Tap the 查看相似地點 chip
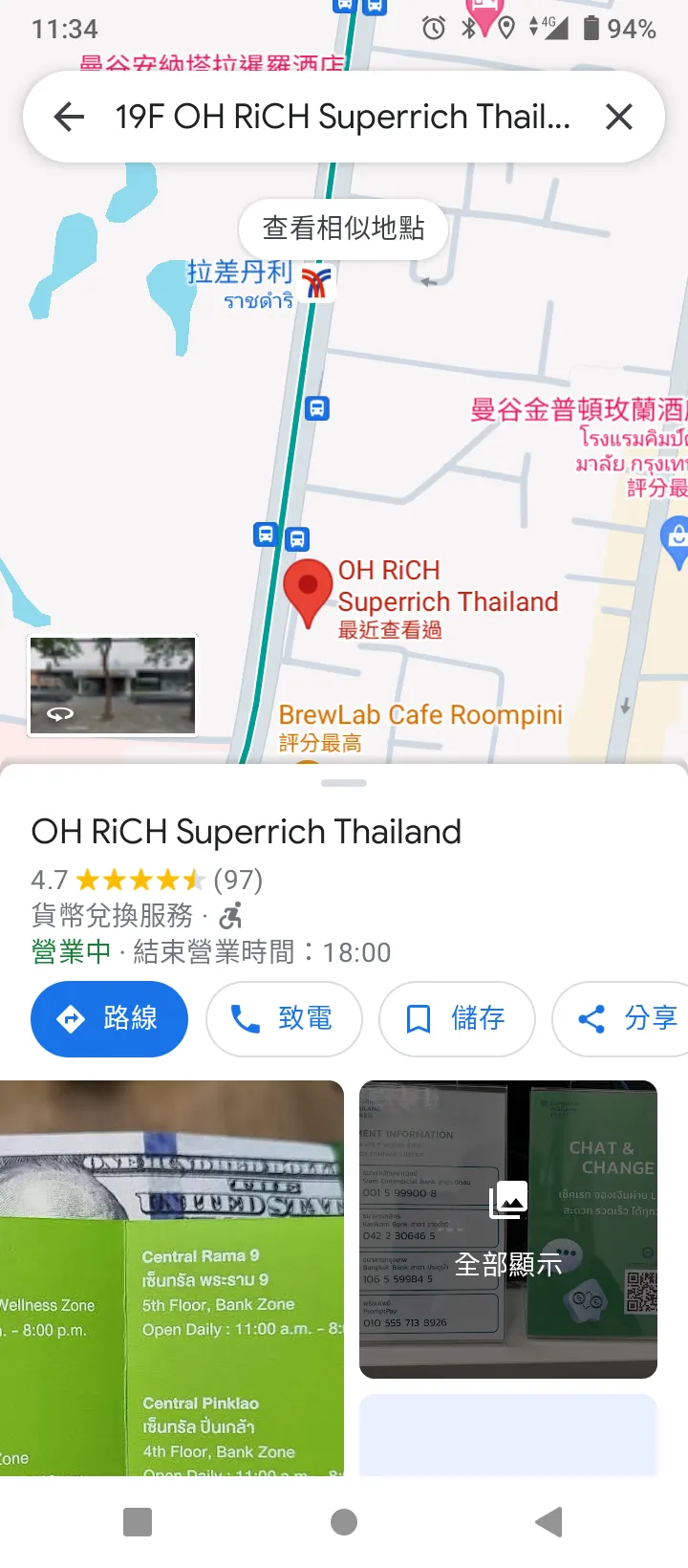The width and height of the screenshot is (688, 1568). (x=343, y=229)
